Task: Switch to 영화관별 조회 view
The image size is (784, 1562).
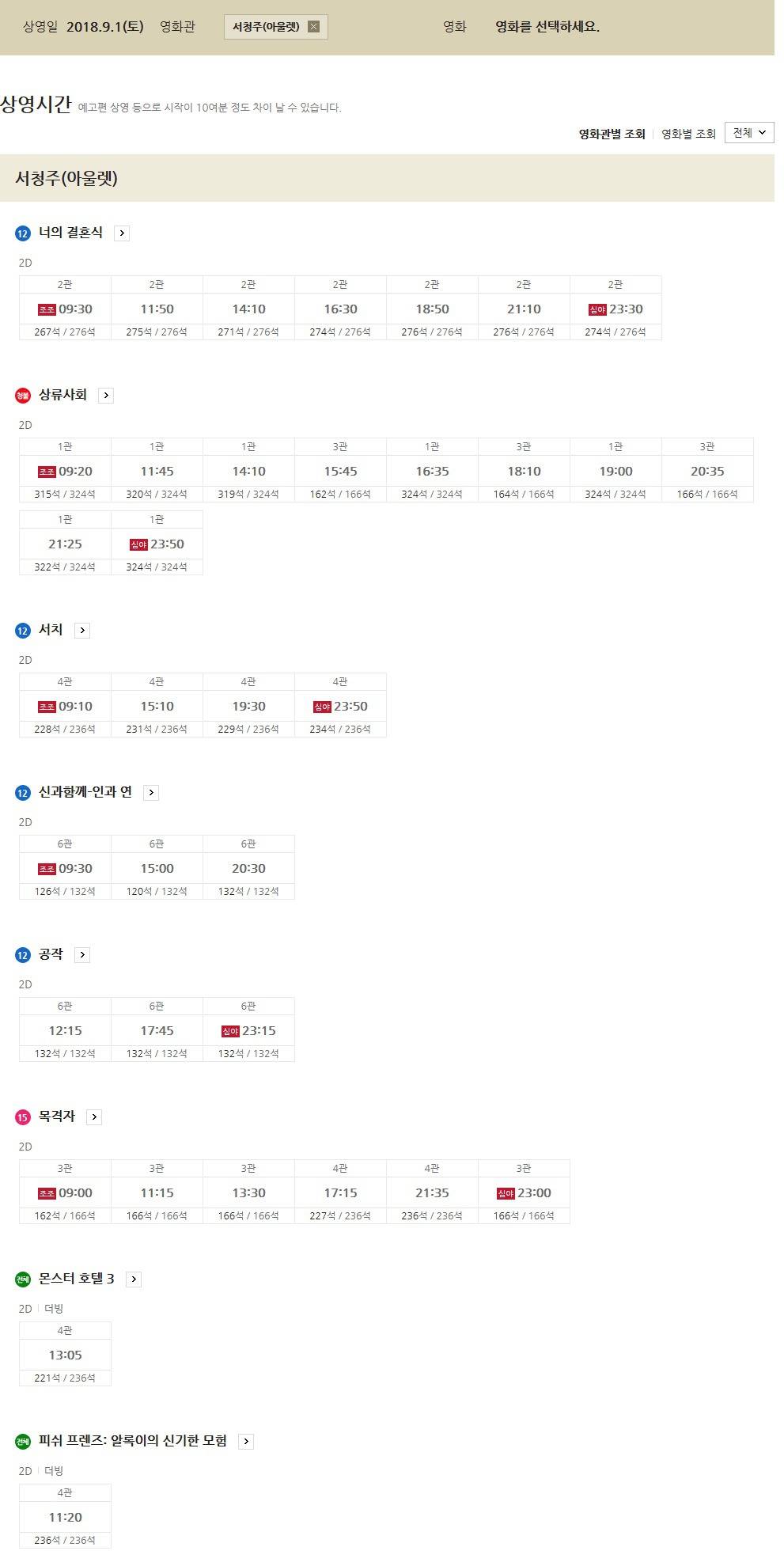Action: pyautogui.click(x=612, y=134)
